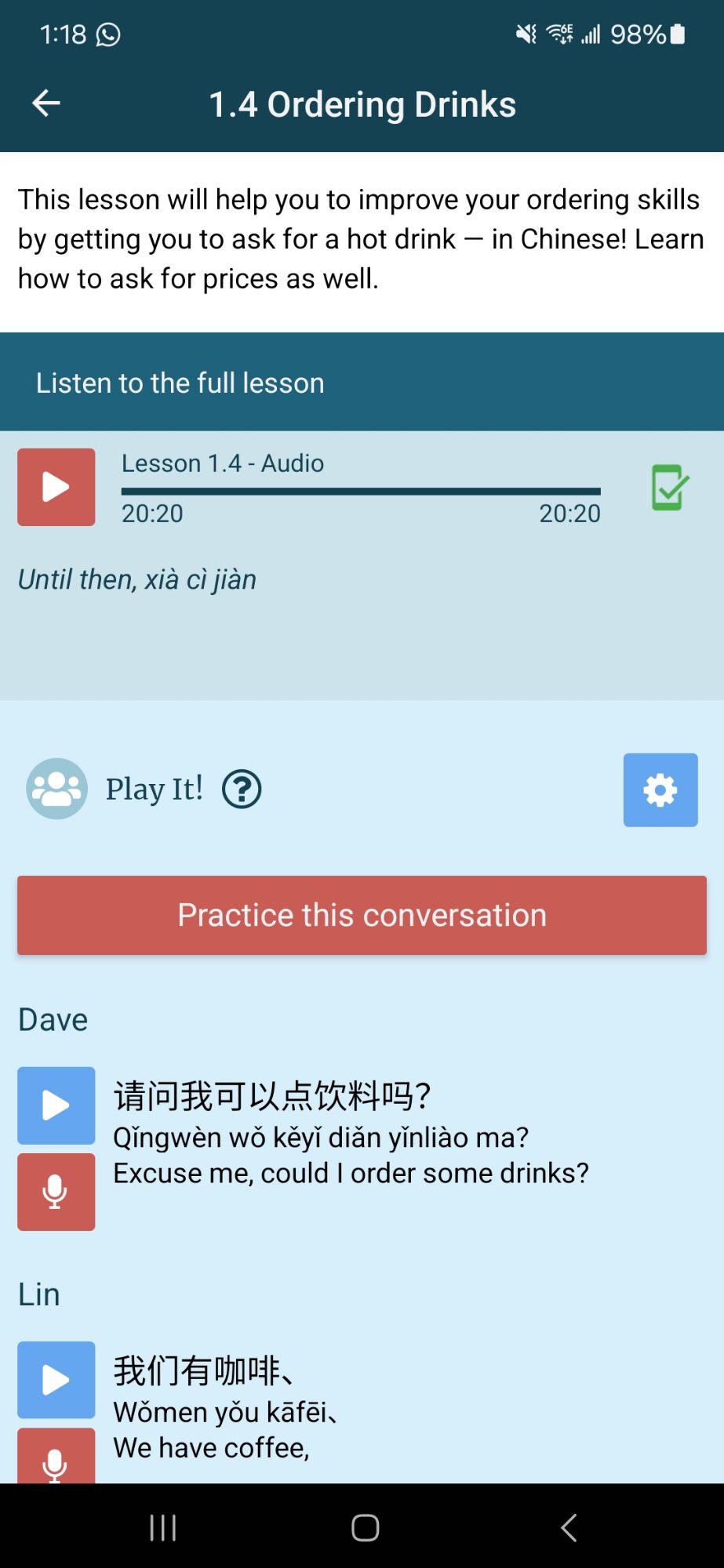The width and height of the screenshot is (724, 1568).
Task: Toggle the lesson completed checkmark
Action: pyautogui.click(x=670, y=488)
